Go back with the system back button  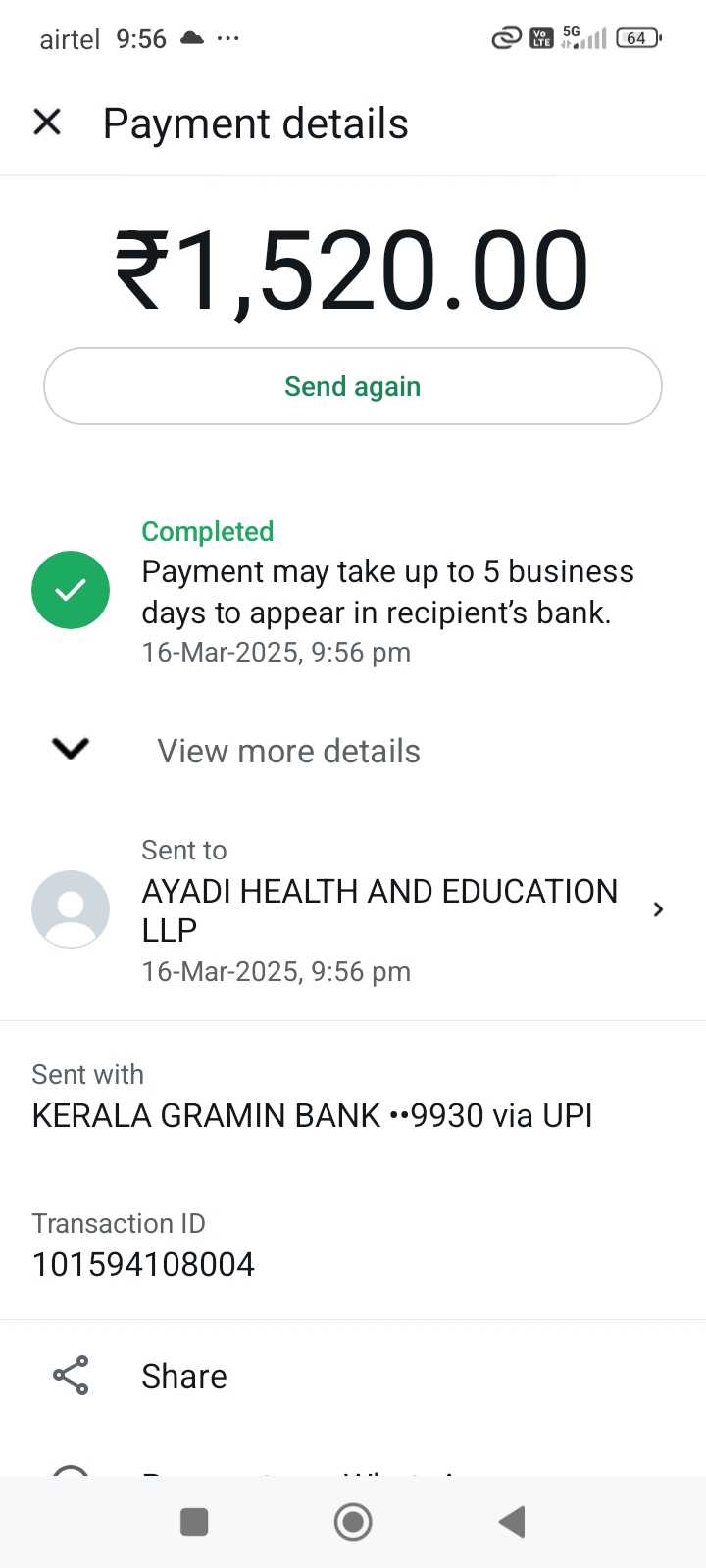(512, 1522)
